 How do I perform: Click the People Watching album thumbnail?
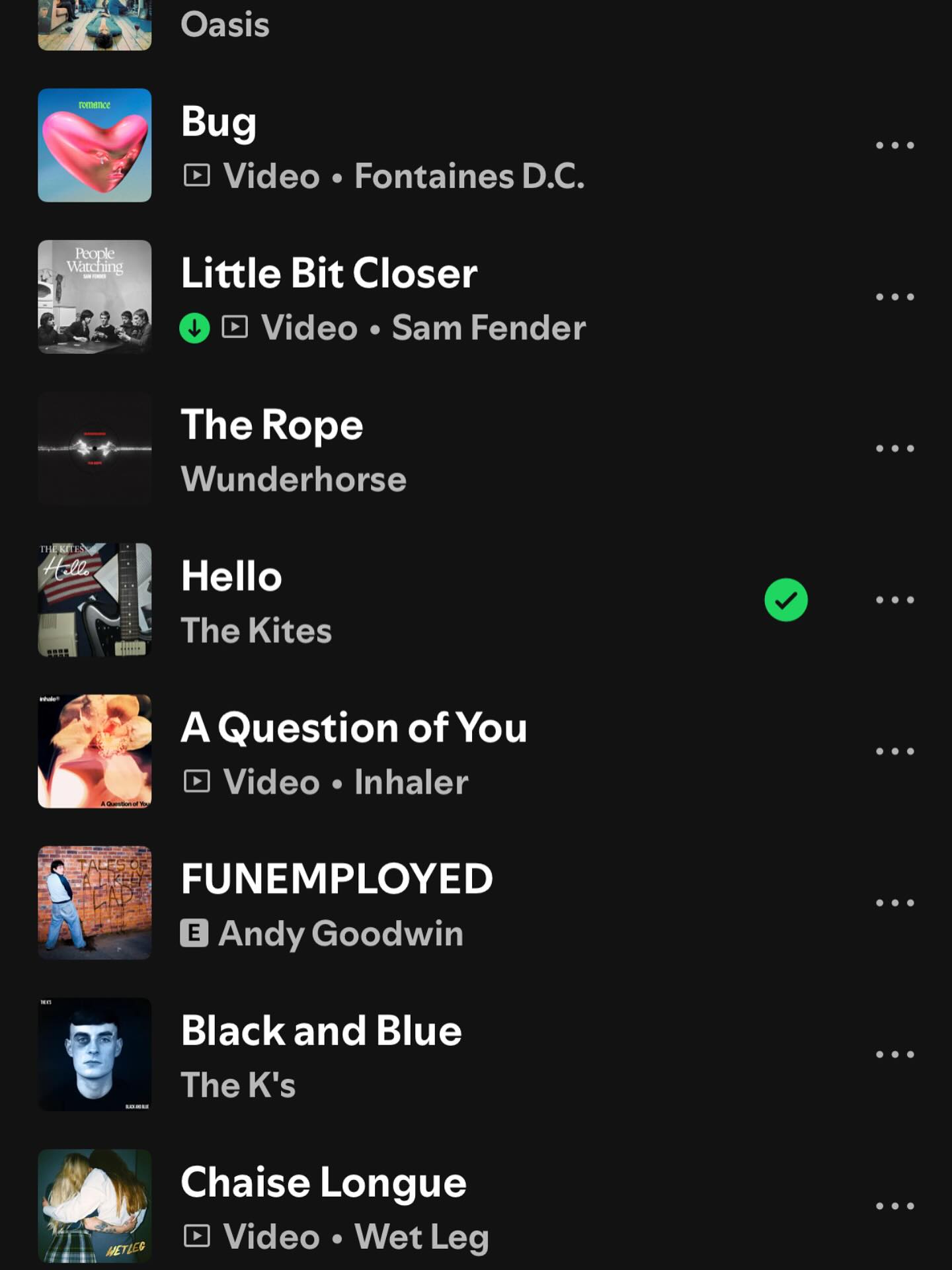coord(95,296)
